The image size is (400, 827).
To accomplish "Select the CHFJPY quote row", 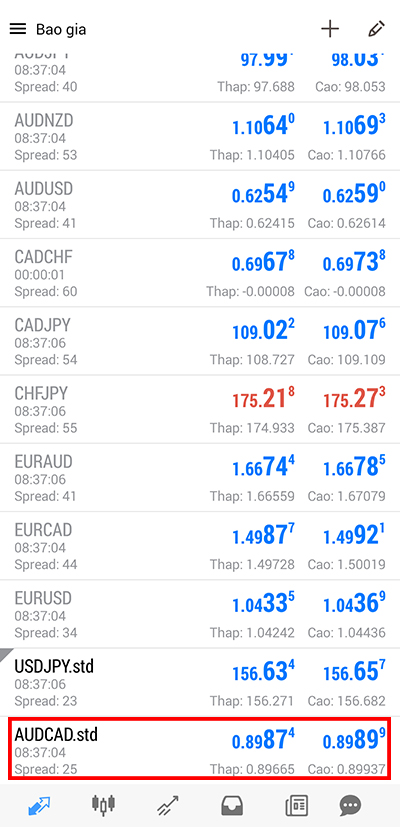I will coord(200,409).
